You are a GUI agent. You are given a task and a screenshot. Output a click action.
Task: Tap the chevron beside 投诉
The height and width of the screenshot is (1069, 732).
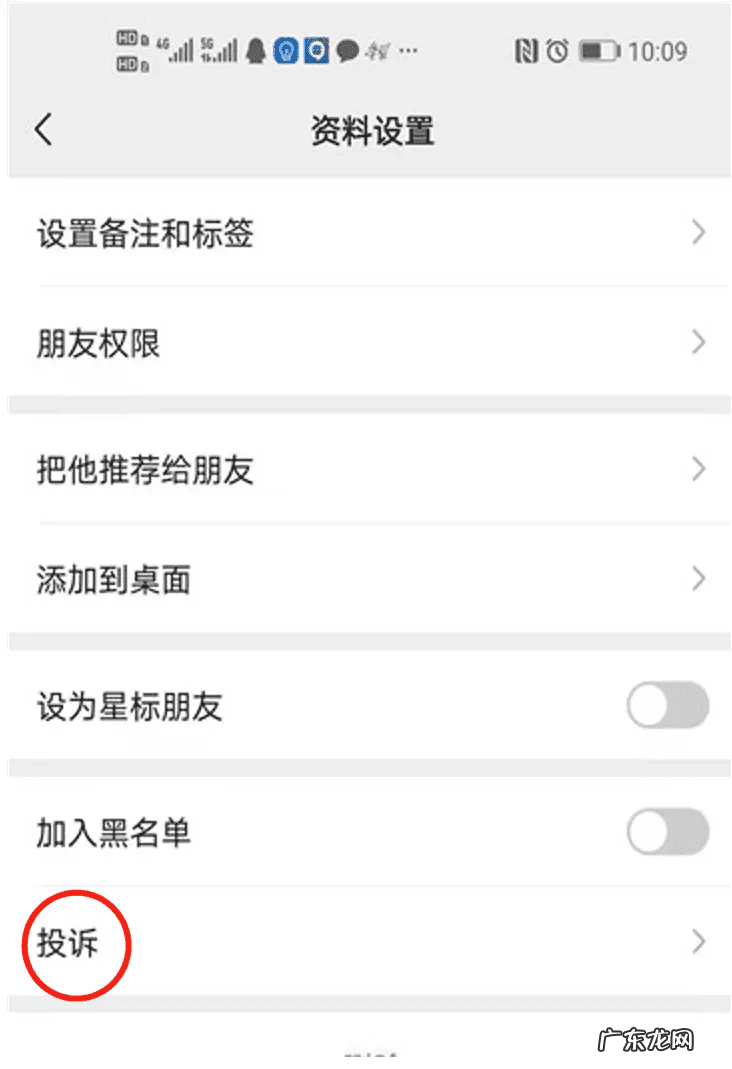(699, 941)
